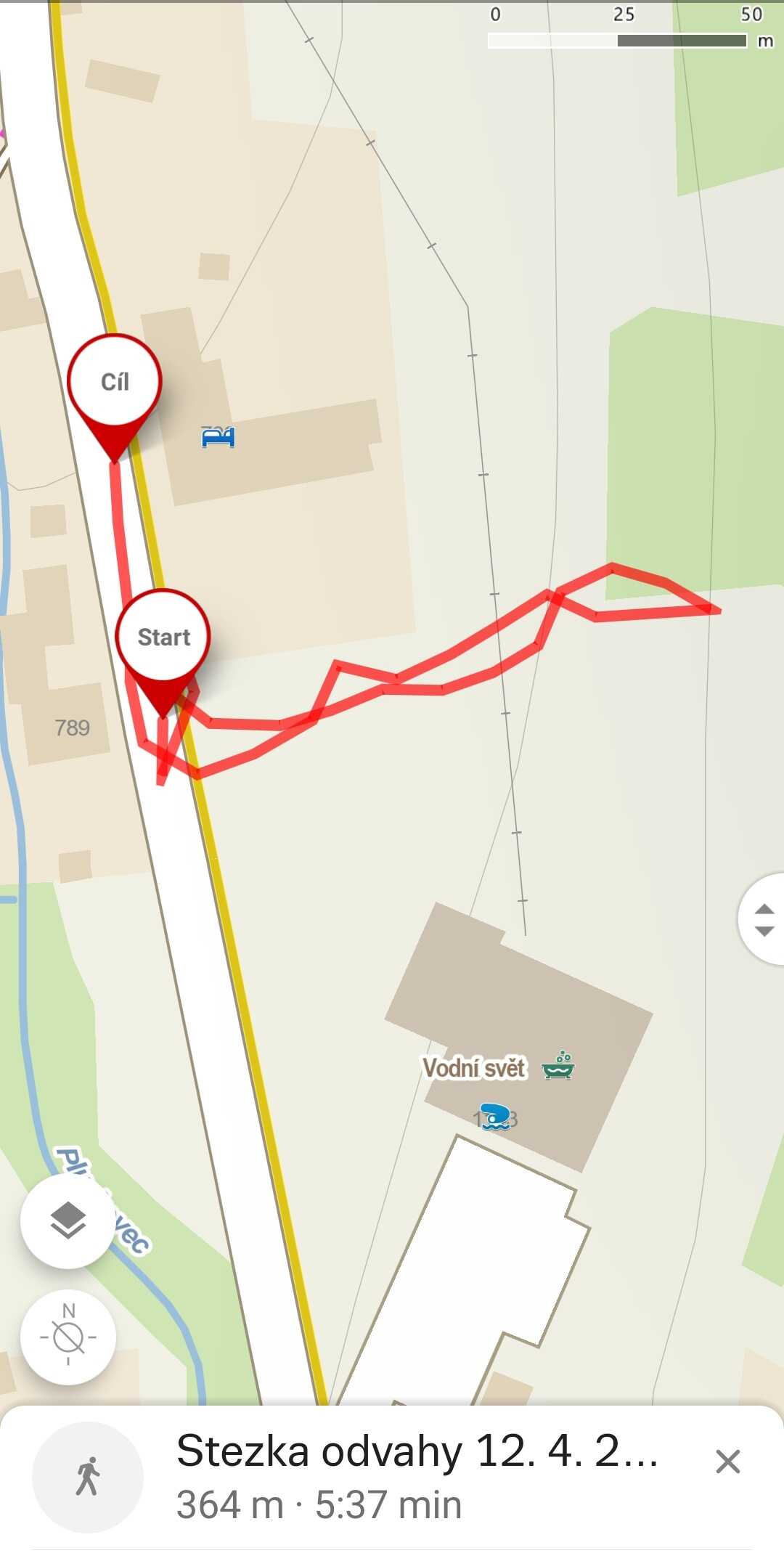Select the Vodní svět place on map
784x1561 pixels.
474,1068
